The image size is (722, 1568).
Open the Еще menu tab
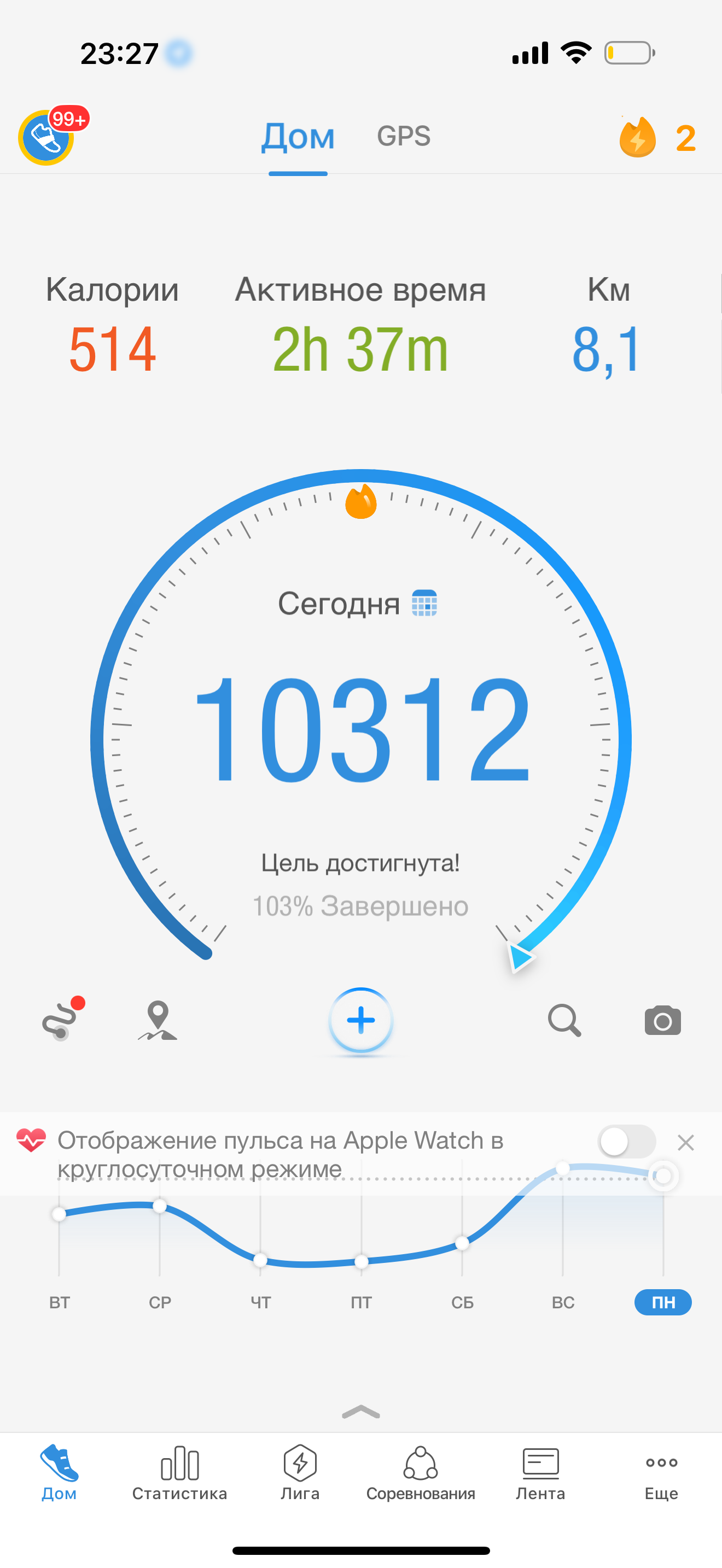[x=661, y=1473]
